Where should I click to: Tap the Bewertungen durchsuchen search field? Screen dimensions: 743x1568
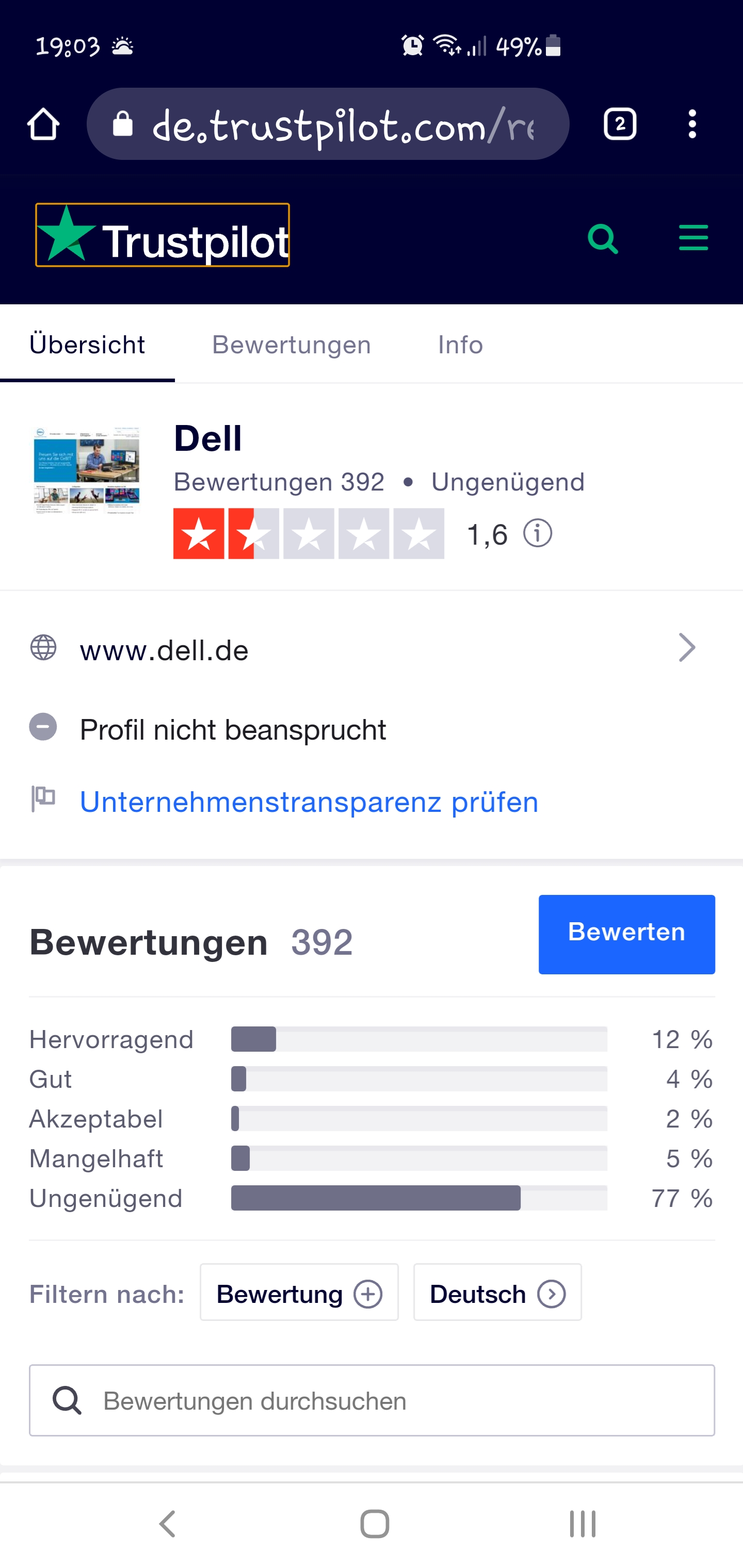pos(372,1400)
